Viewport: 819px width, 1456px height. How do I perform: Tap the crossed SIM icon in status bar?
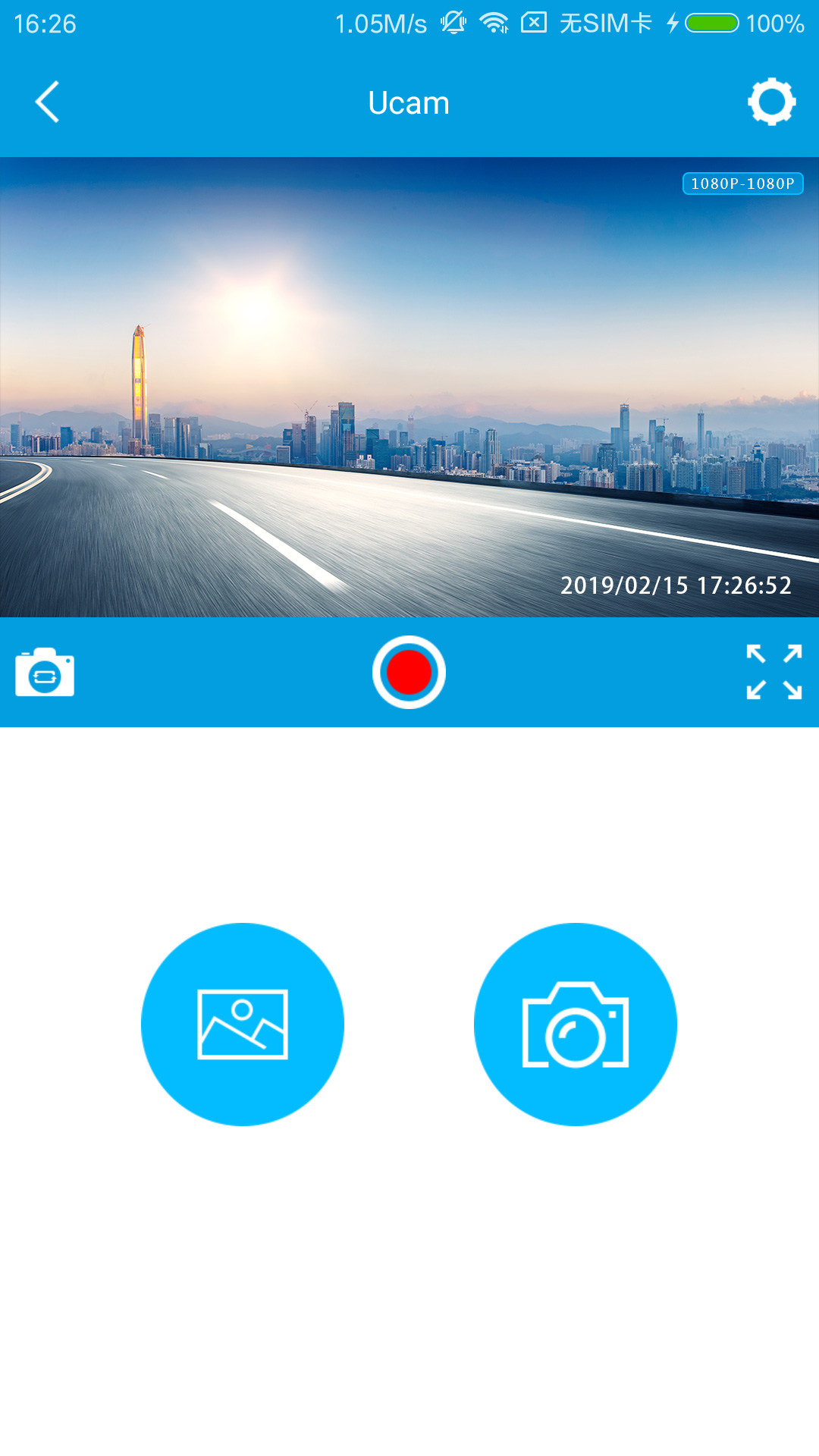point(534,23)
